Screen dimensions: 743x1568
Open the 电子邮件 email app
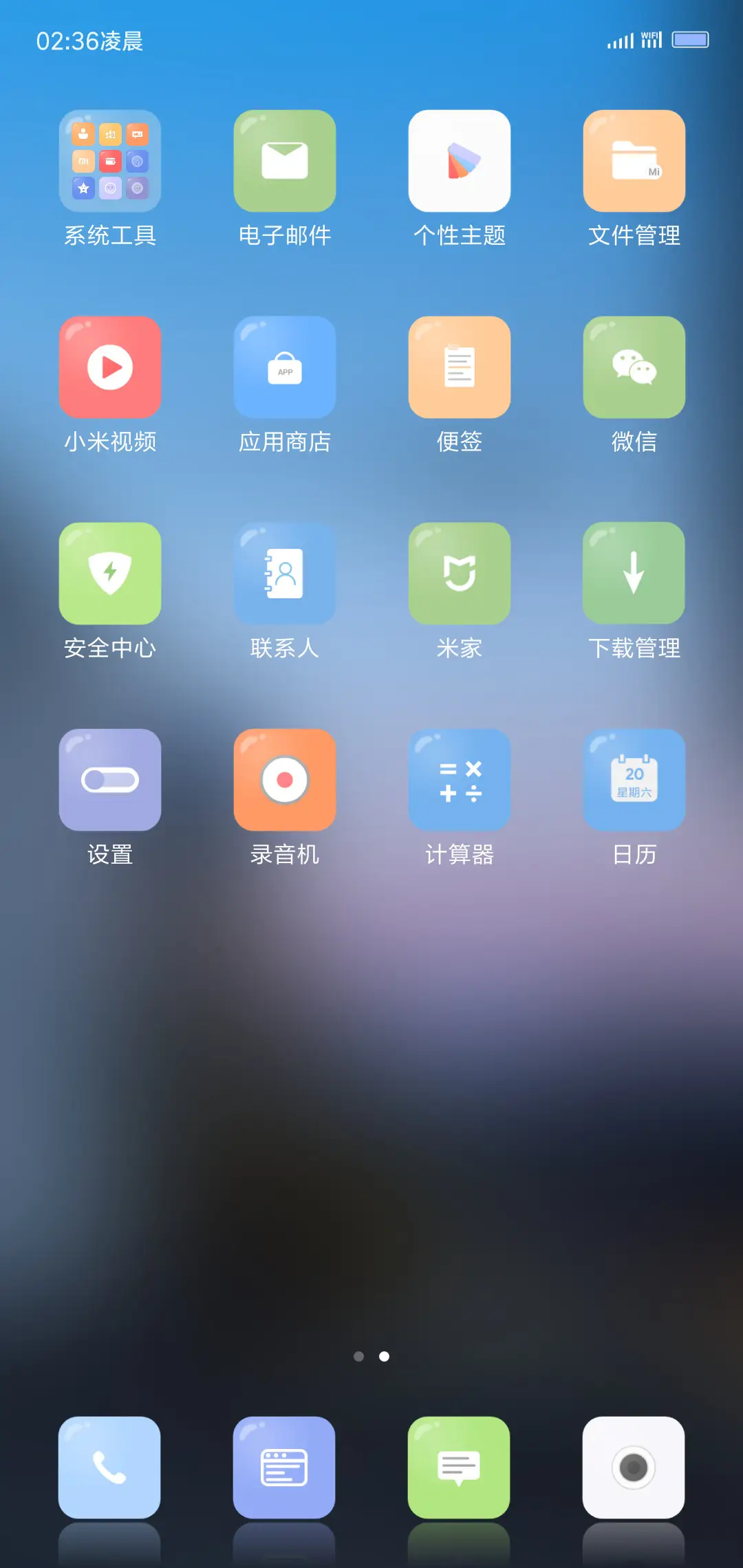tap(285, 160)
